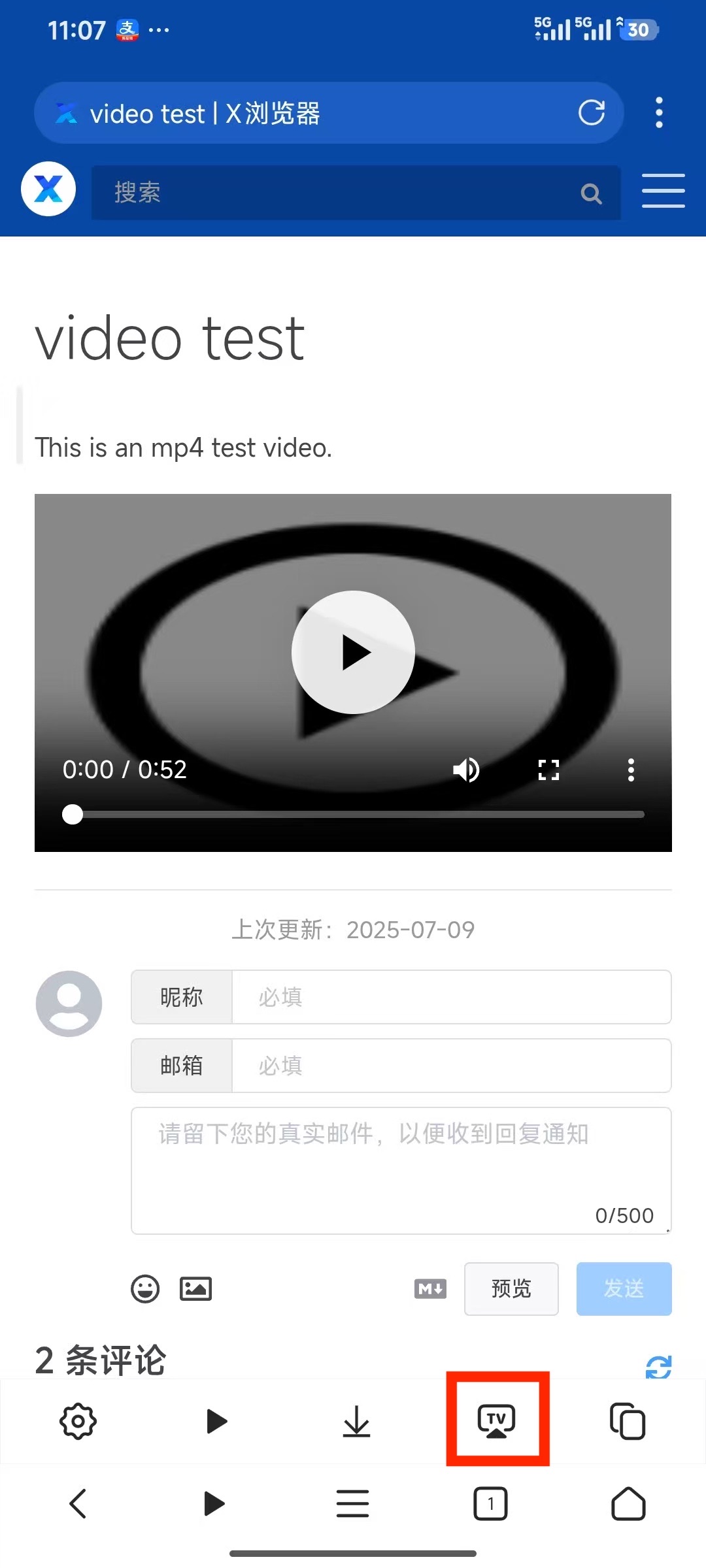Open the video player's more options
This screenshot has width=706, height=1568.
tap(631, 770)
